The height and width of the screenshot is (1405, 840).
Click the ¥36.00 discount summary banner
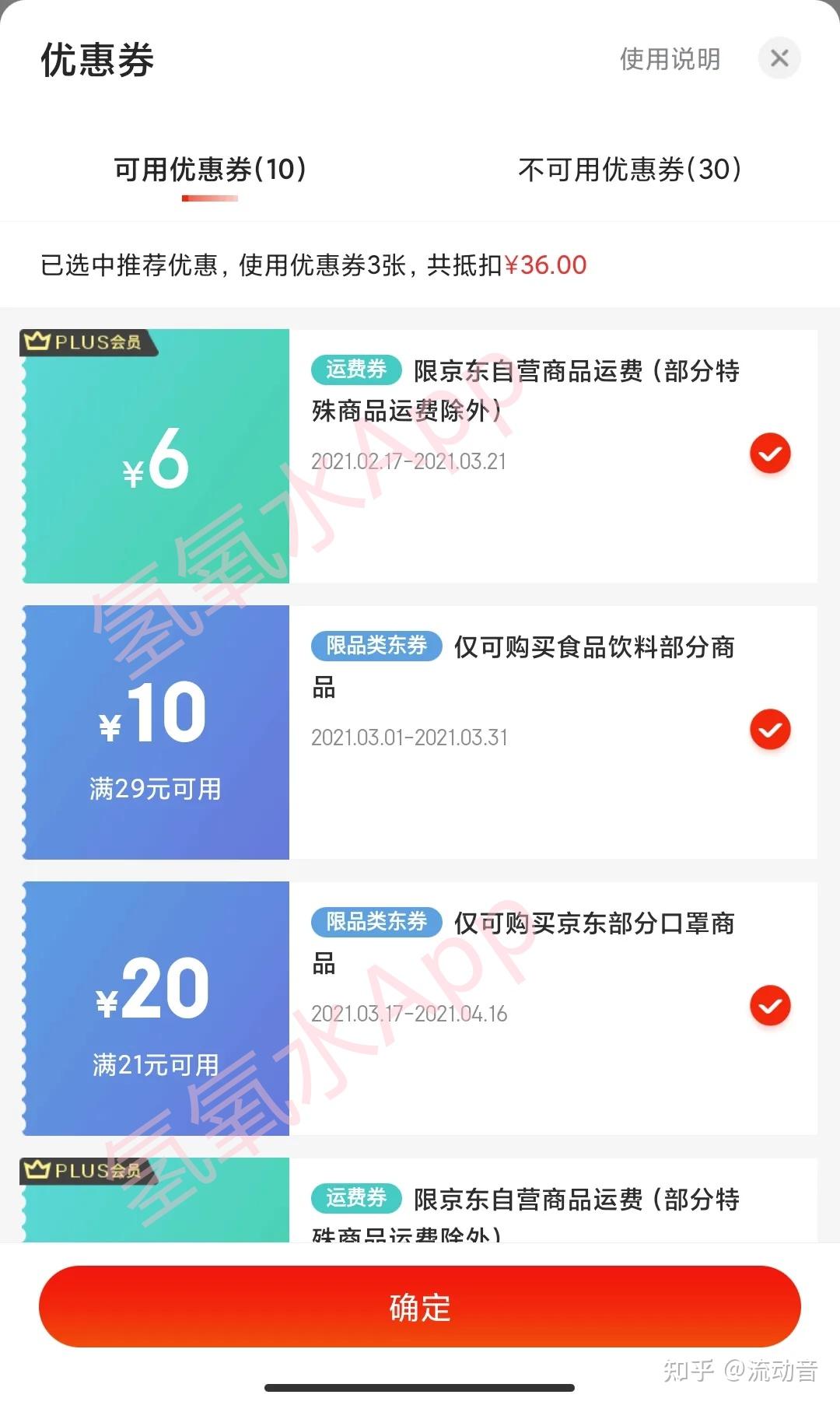(314, 265)
